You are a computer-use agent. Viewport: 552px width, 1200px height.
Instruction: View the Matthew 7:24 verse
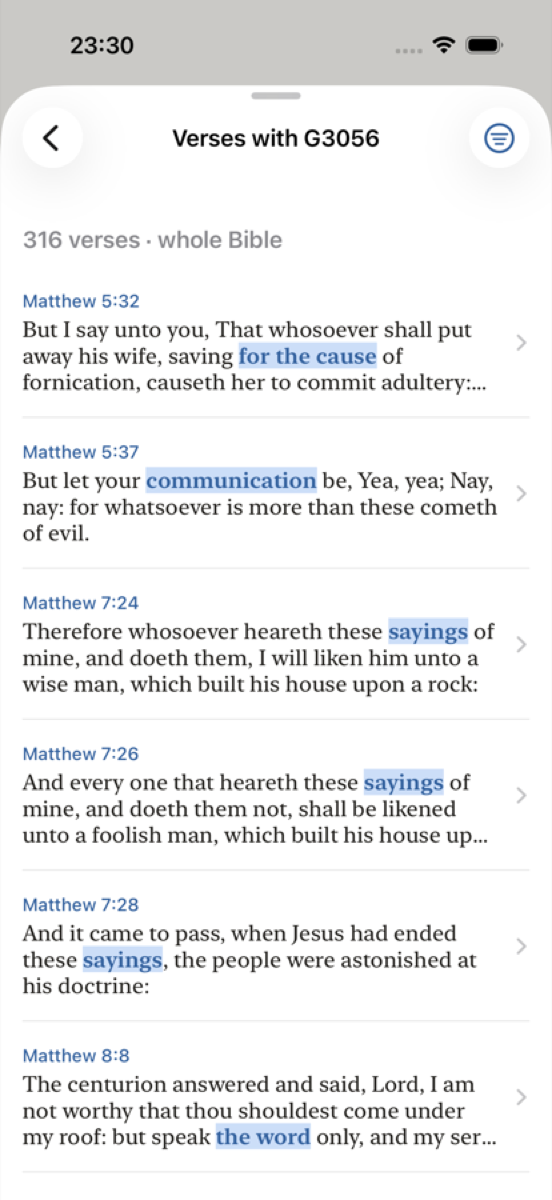point(276,645)
